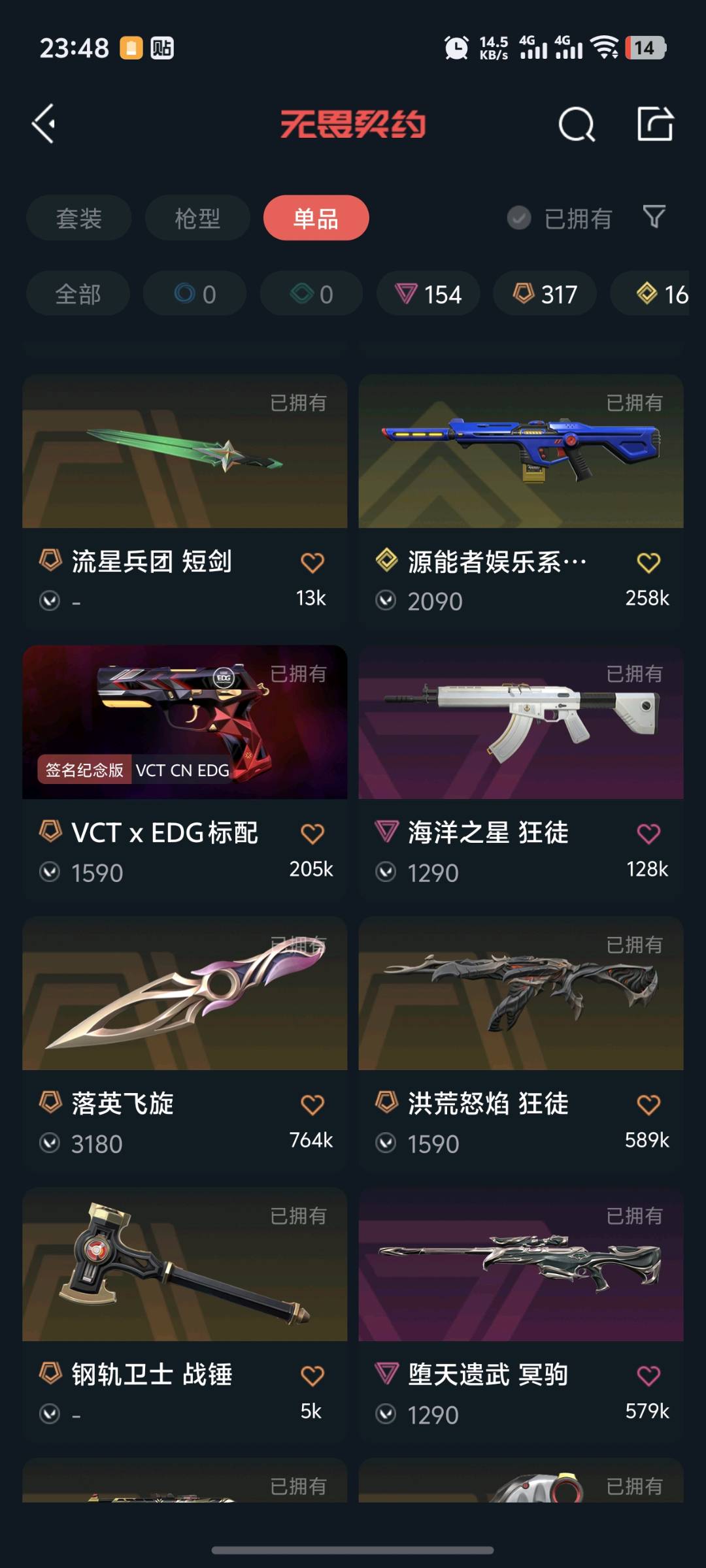Filter by the 154 pink-tier chip

click(x=428, y=294)
